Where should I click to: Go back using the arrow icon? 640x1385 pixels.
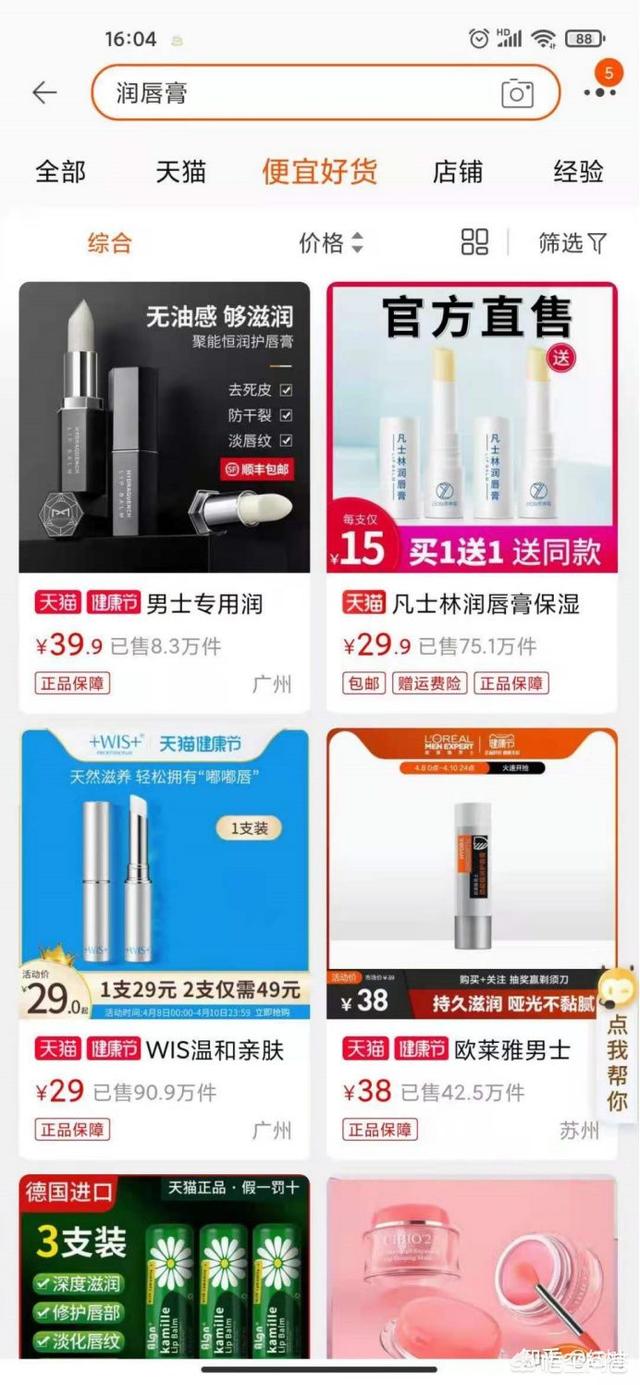click(x=45, y=93)
